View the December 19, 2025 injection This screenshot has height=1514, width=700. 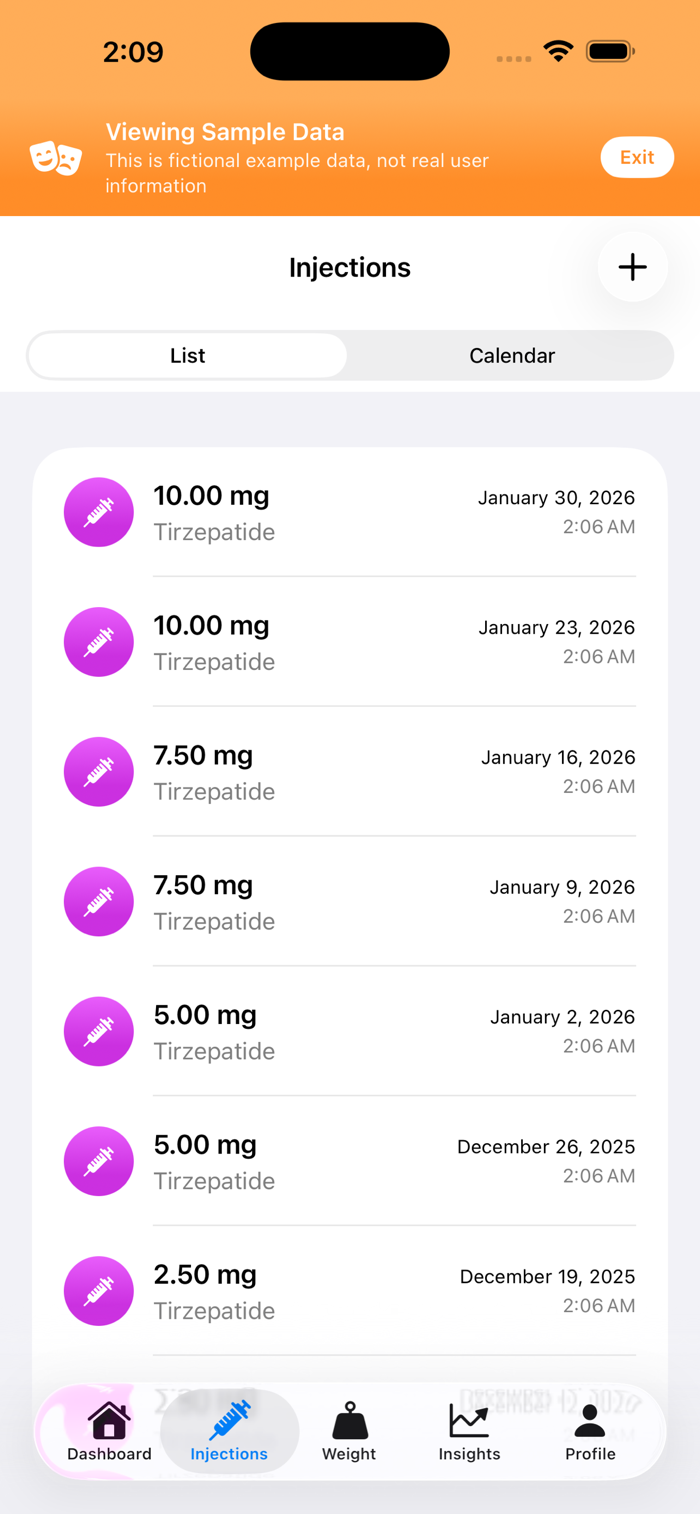click(350, 1291)
